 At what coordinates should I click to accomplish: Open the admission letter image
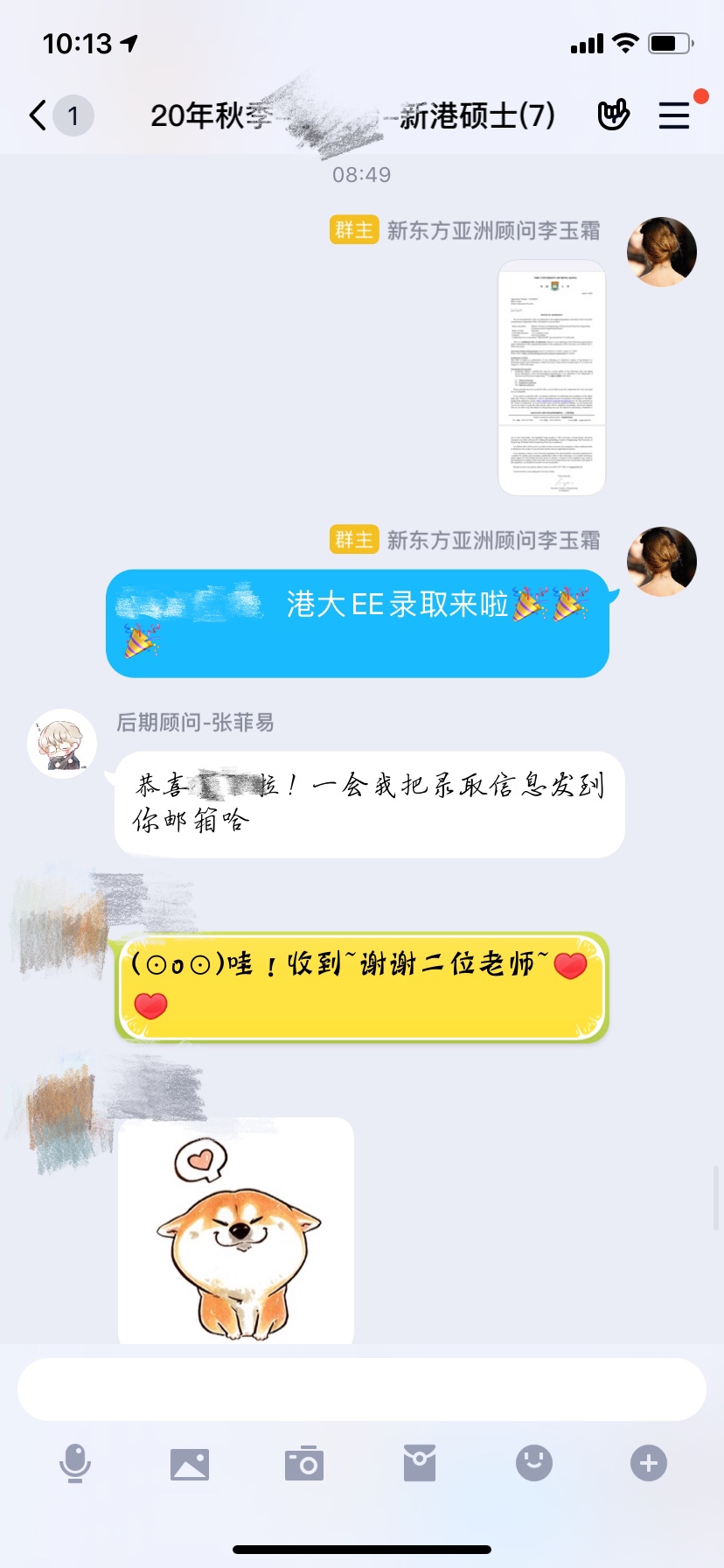(x=551, y=378)
